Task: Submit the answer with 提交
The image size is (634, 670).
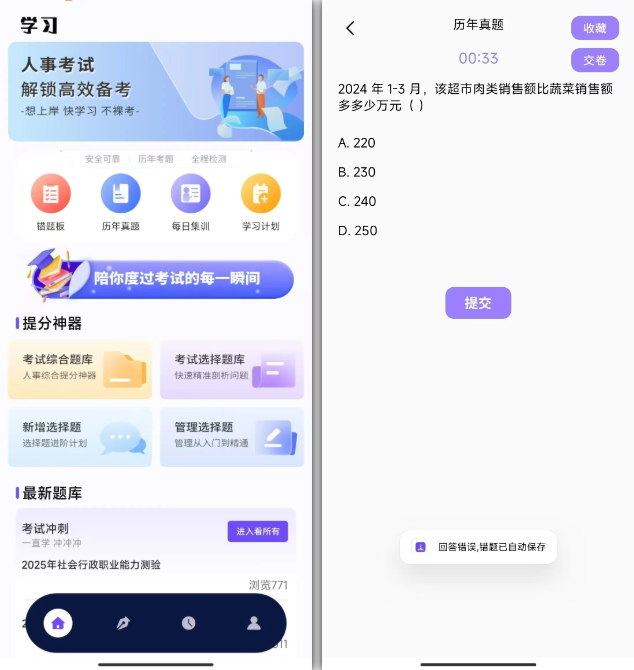Action: (478, 303)
